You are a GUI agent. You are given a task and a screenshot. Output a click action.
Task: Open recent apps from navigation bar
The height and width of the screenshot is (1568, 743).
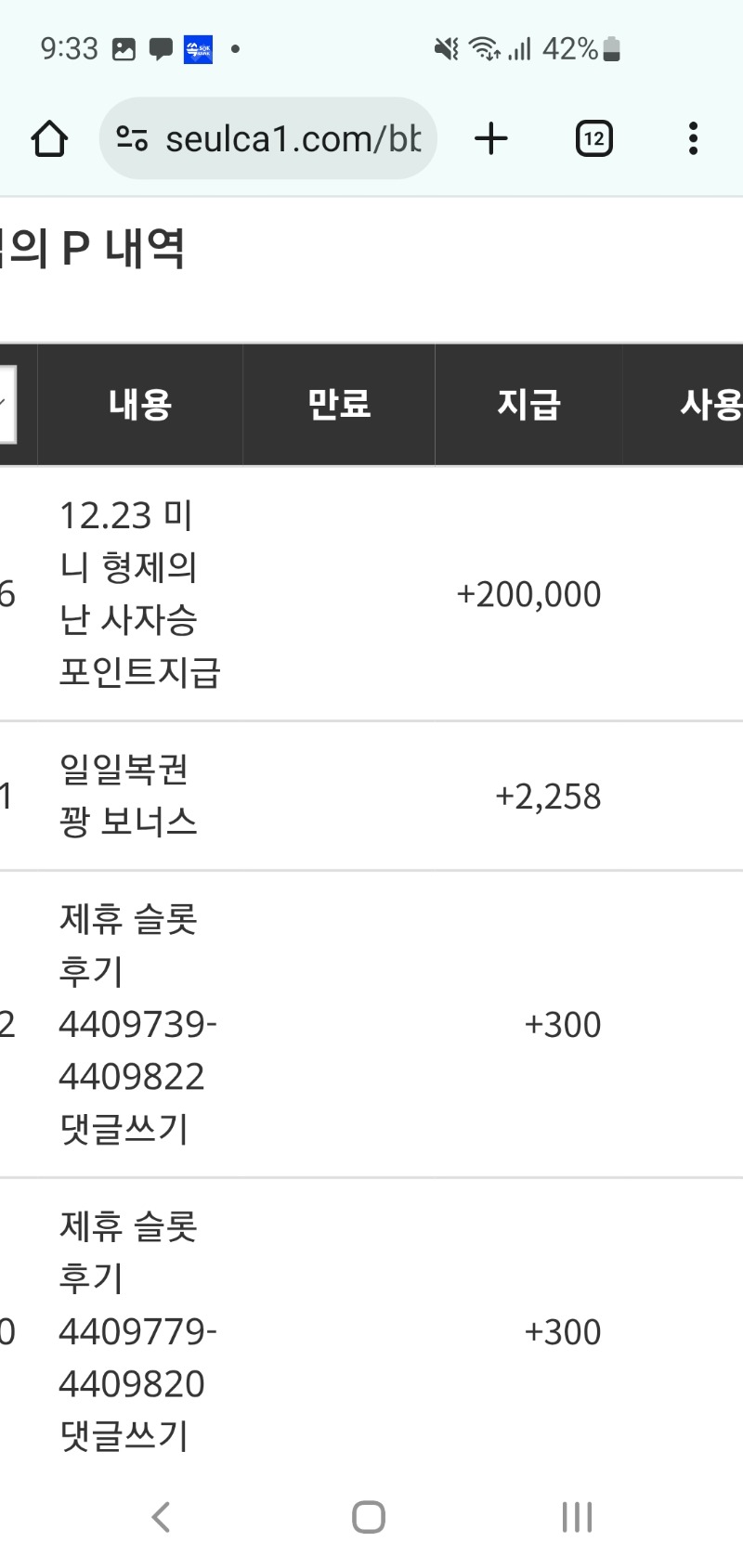tap(577, 1517)
